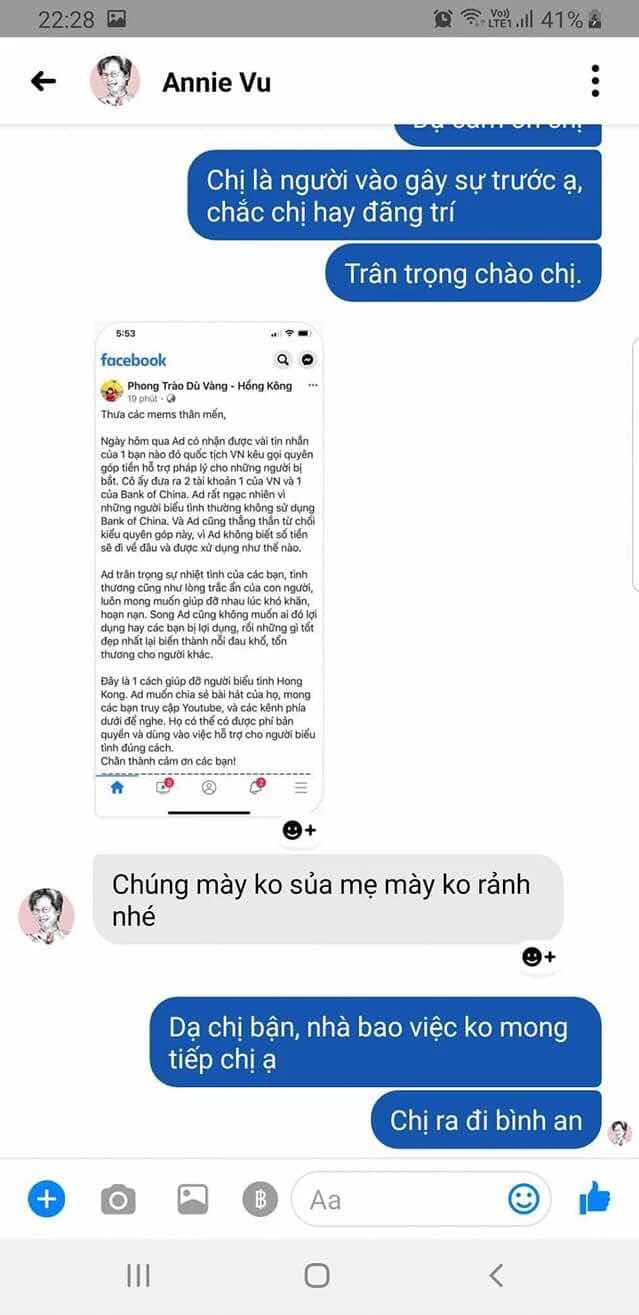Open recent apps from the navigation bar
This screenshot has height=1315, width=639.
[x=138, y=1274]
